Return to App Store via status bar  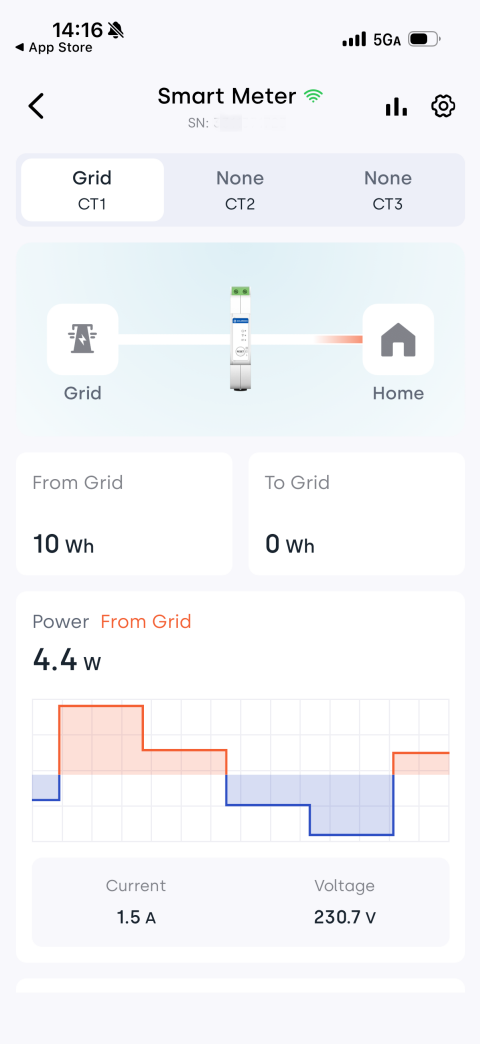tap(54, 48)
